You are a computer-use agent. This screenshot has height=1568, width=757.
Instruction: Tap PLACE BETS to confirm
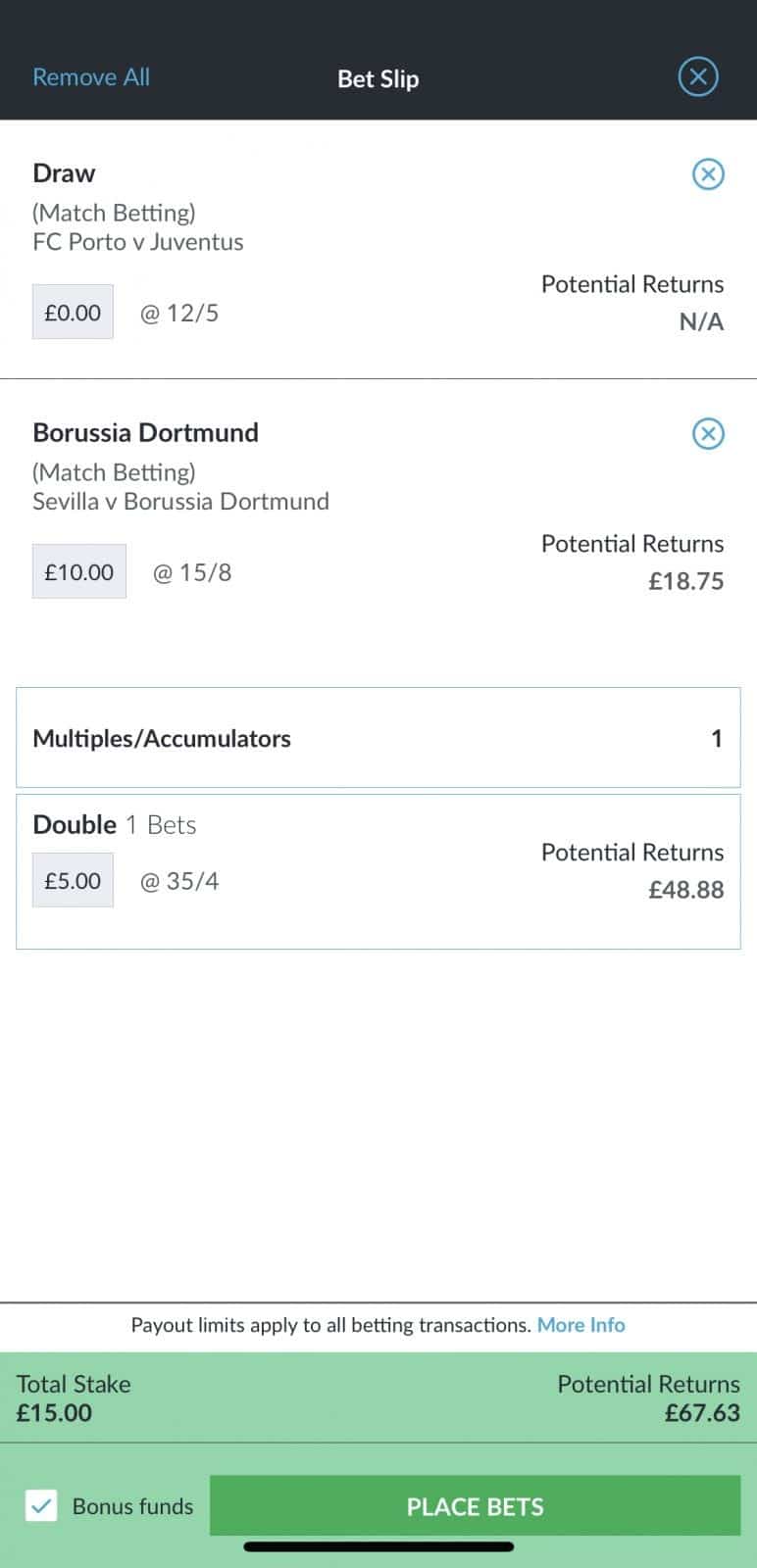click(475, 1506)
